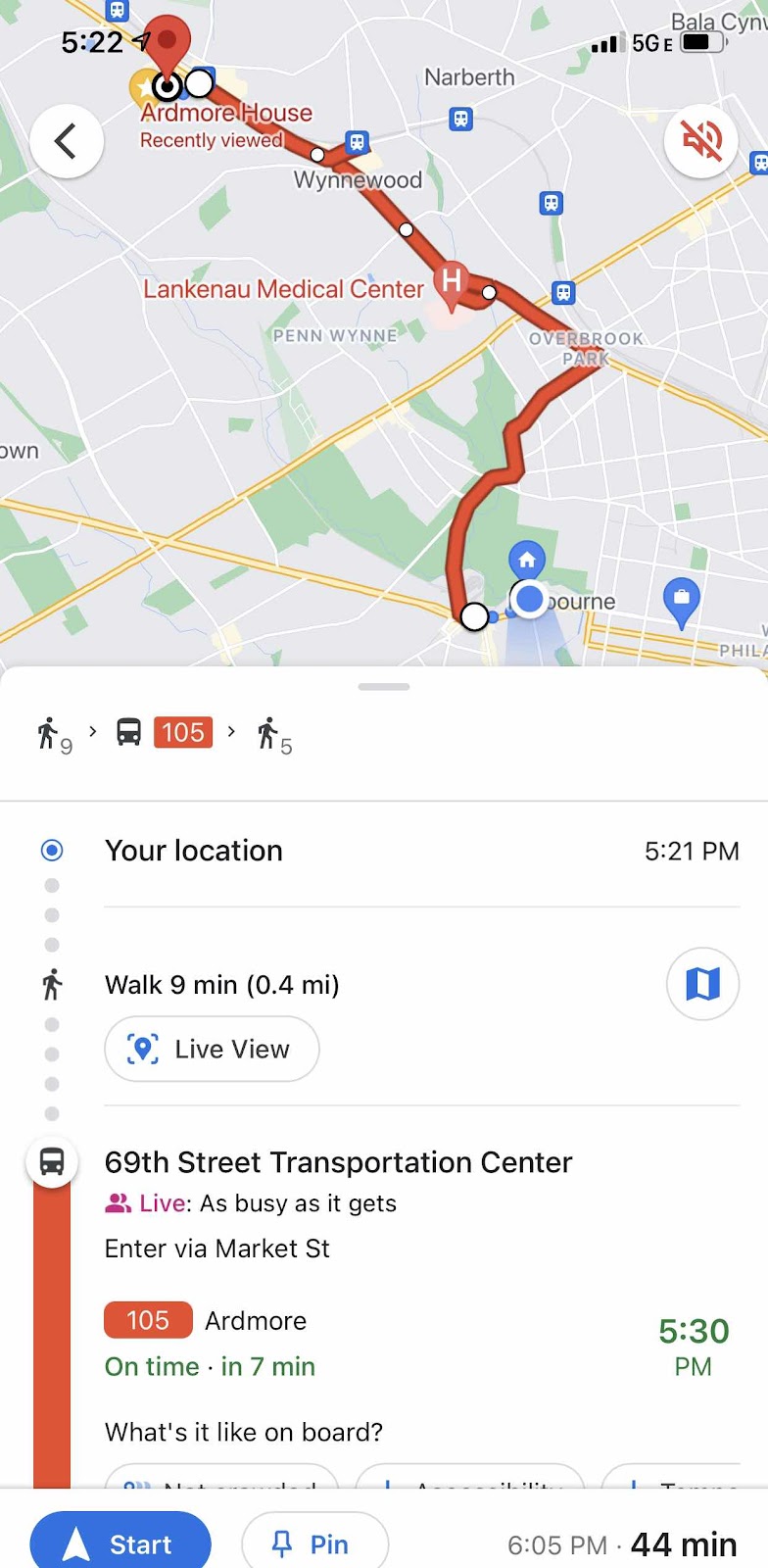Viewport: 768px width, 1568px height.
Task: Tap the Home marker on map
Action: (527, 561)
